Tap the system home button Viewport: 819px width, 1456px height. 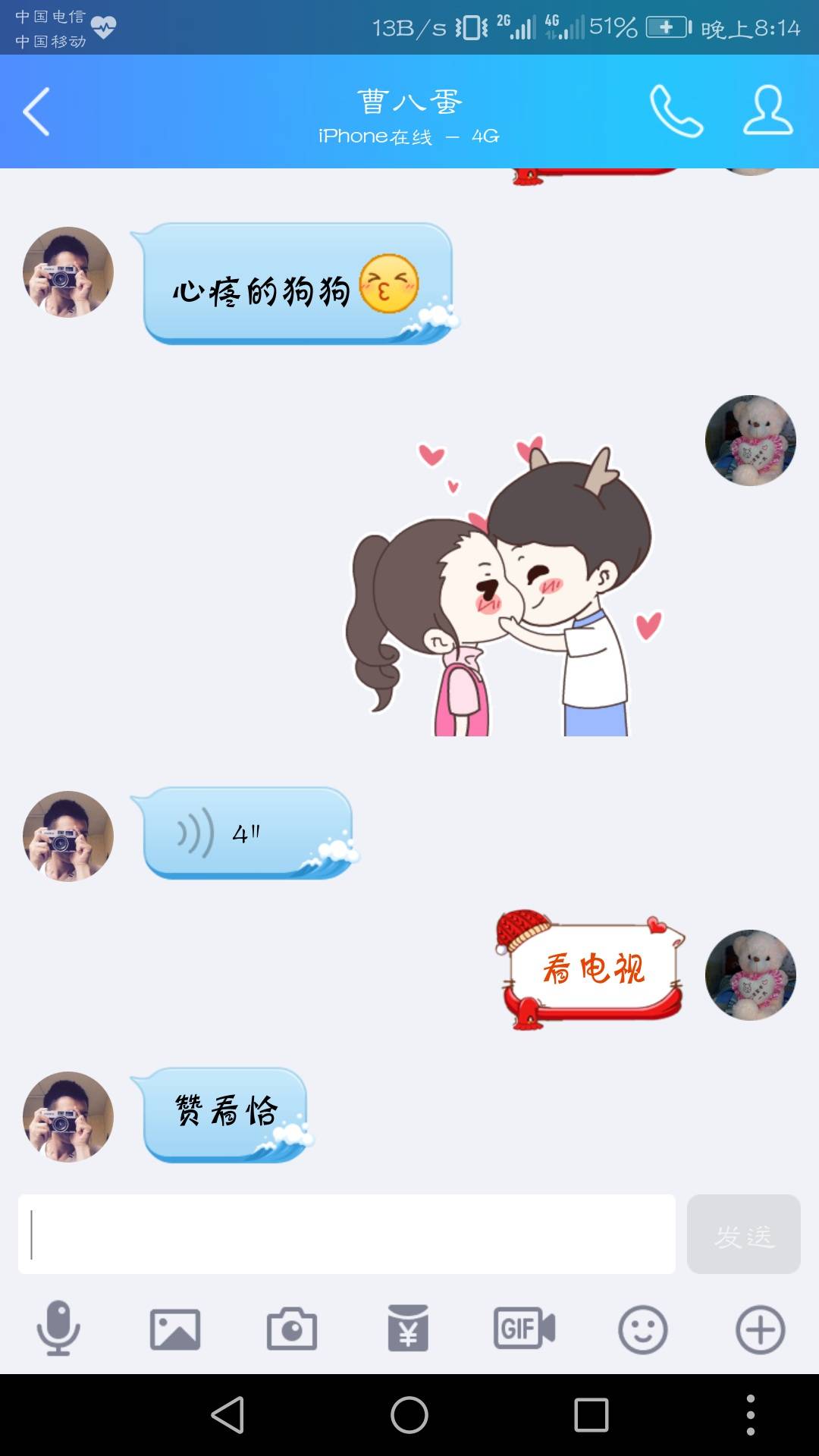pyautogui.click(x=409, y=1415)
